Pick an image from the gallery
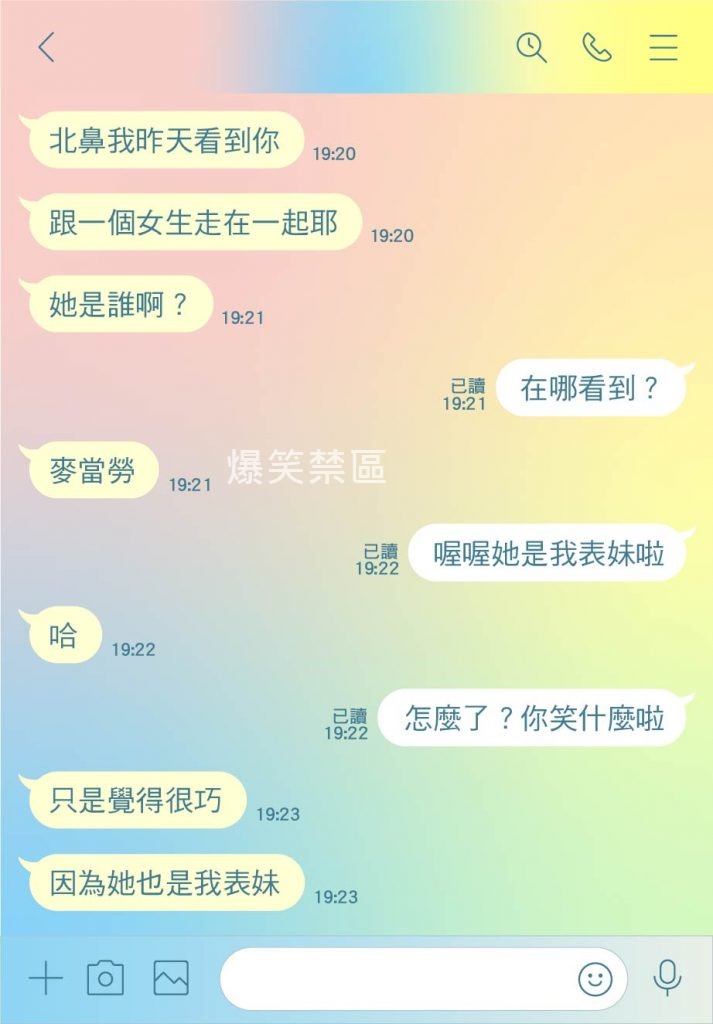This screenshot has width=713, height=1024. click(x=170, y=978)
